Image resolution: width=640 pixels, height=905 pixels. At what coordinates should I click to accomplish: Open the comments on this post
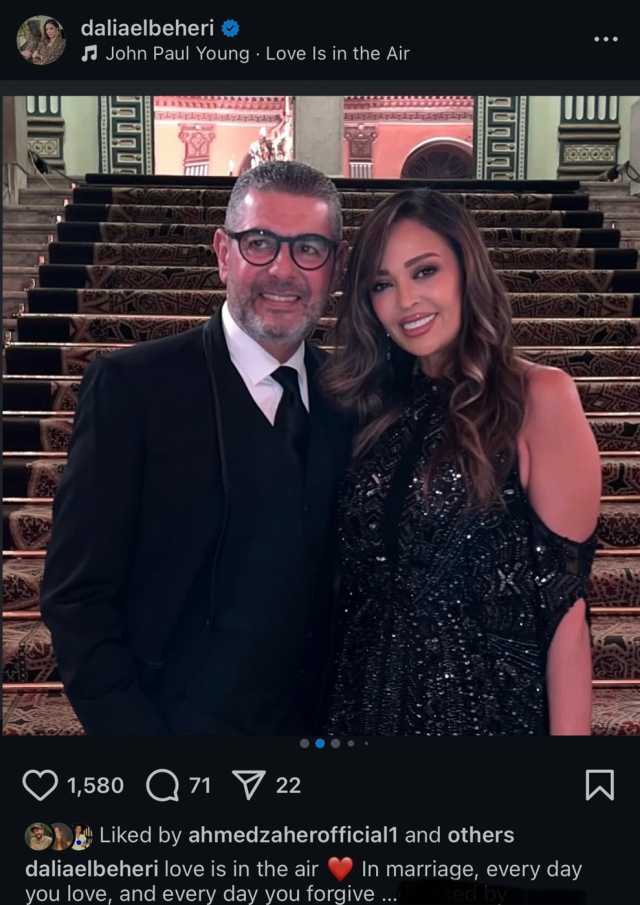(x=162, y=786)
